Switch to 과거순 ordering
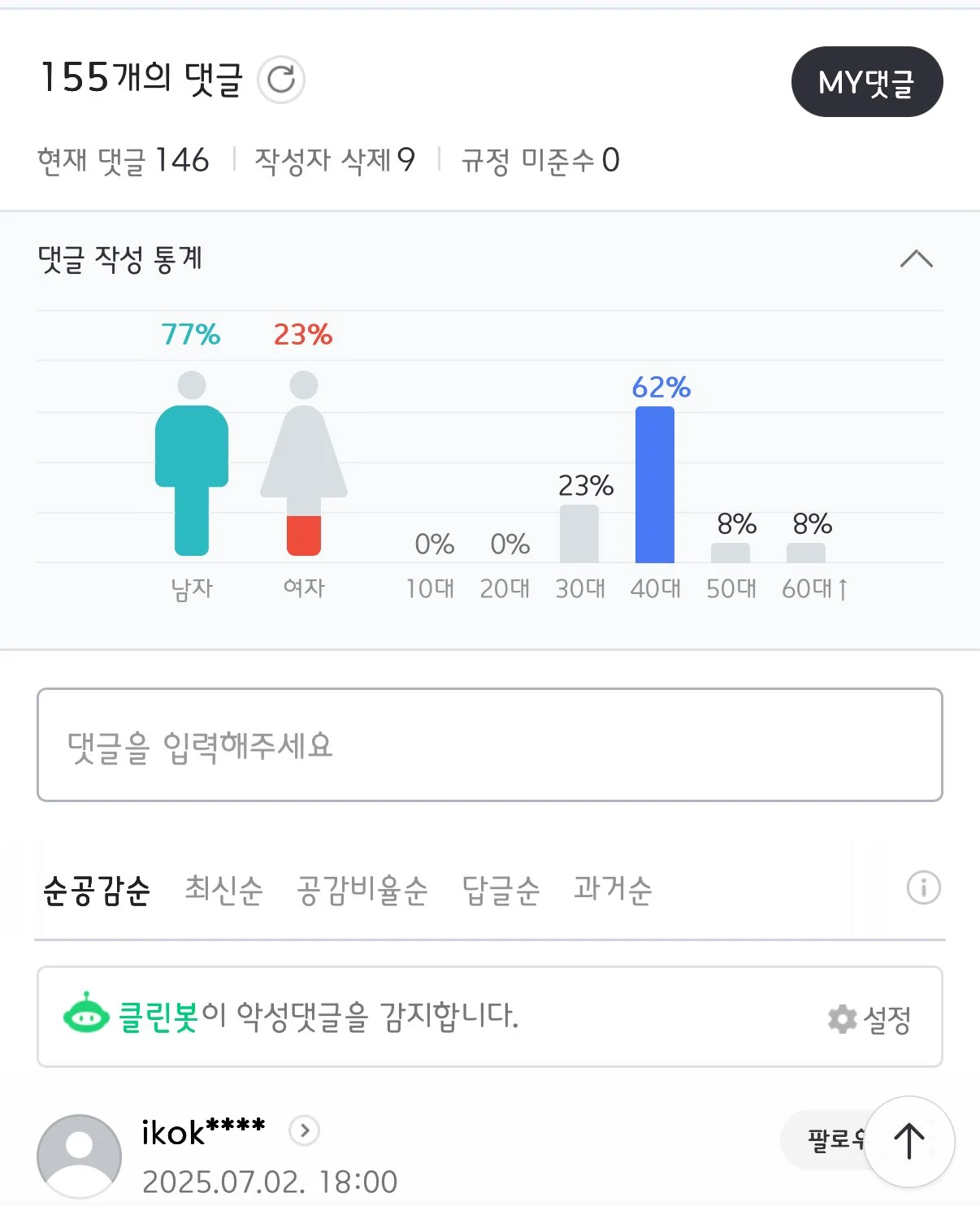Image resolution: width=980 pixels, height=1206 pixels. point(613,890)
